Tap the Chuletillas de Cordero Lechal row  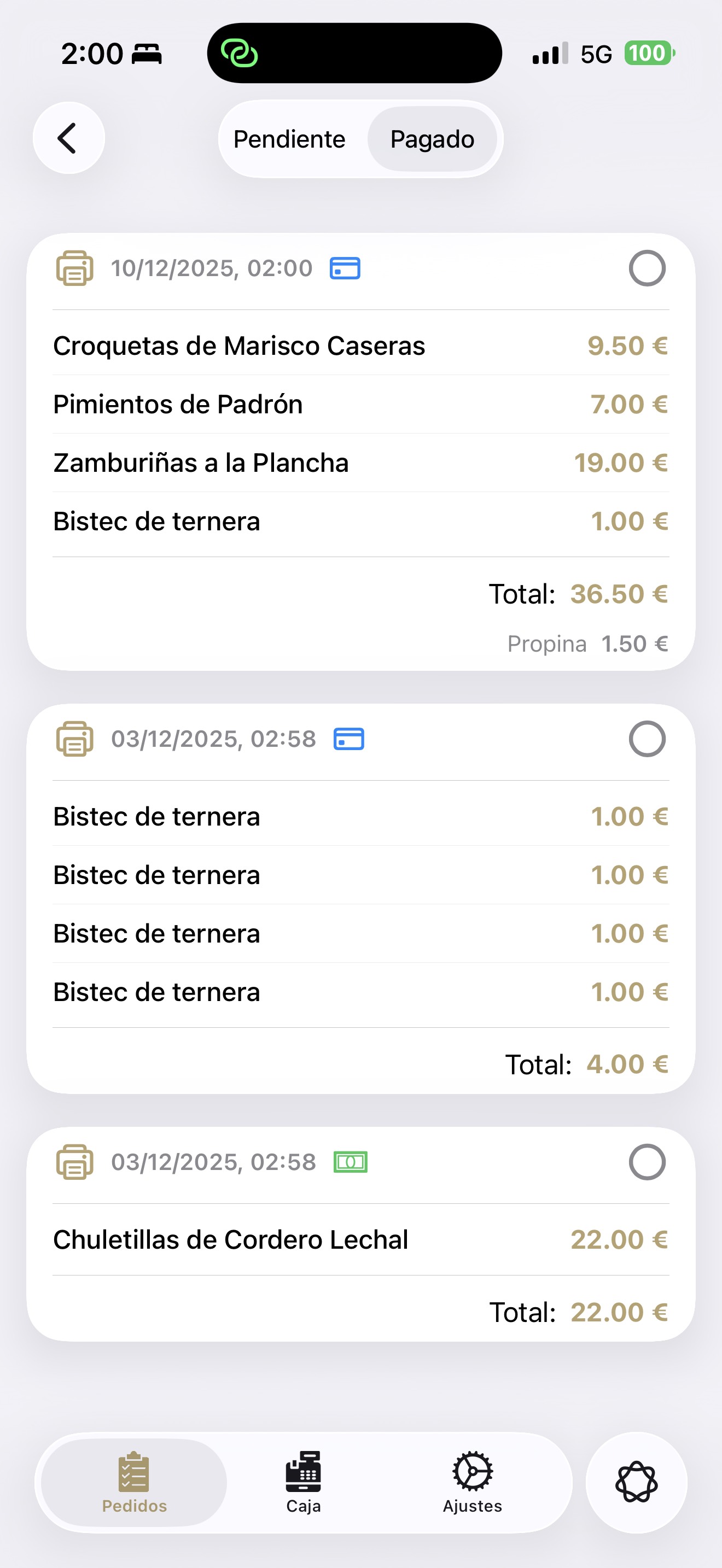tap(230, 1239)
